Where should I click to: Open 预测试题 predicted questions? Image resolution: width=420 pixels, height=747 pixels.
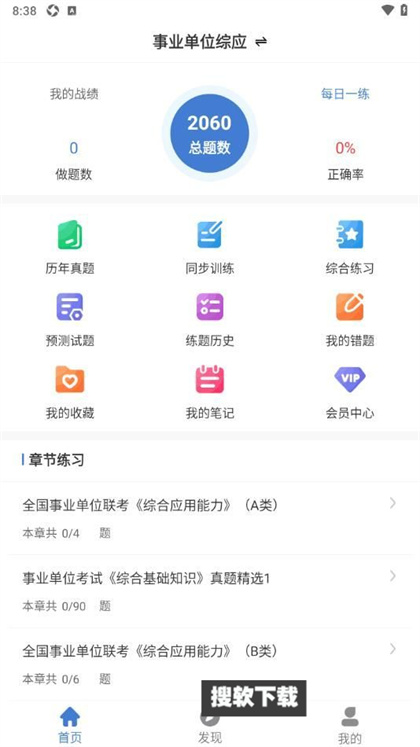(70, 320)
